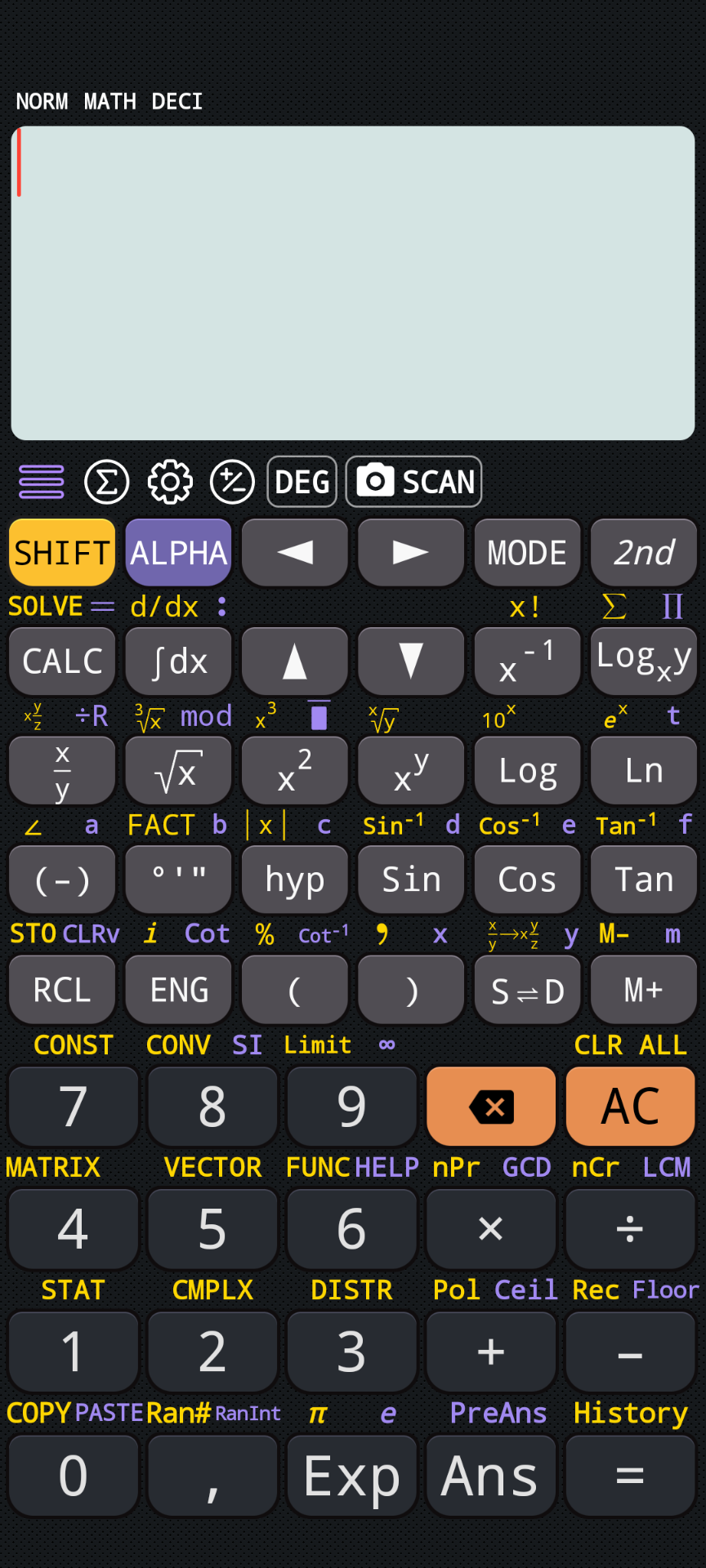This screenshot has width=706, height=1568.
Task: Tap the equals key
Action: coord(630,1476)
